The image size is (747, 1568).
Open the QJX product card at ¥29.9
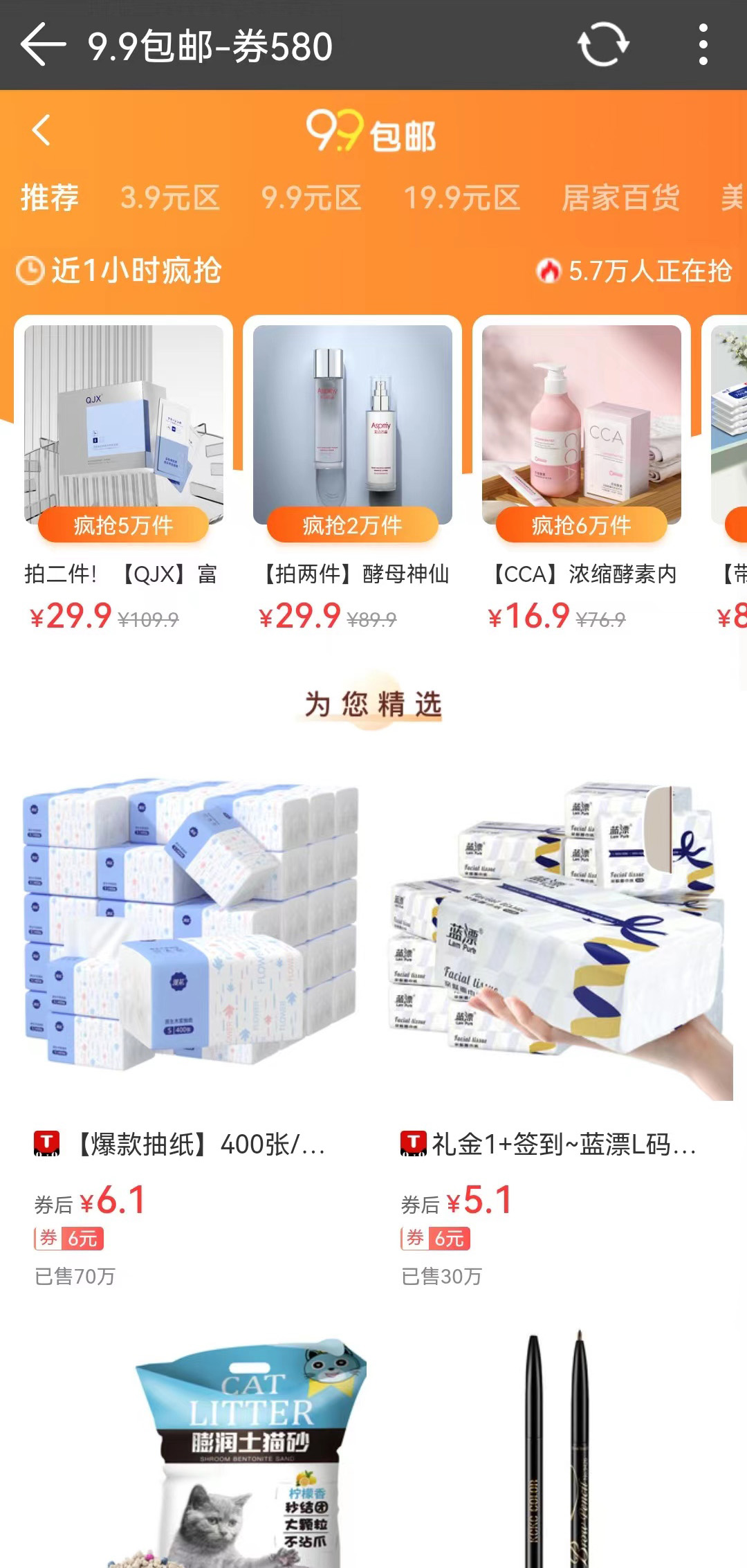(x=123, y=471)
